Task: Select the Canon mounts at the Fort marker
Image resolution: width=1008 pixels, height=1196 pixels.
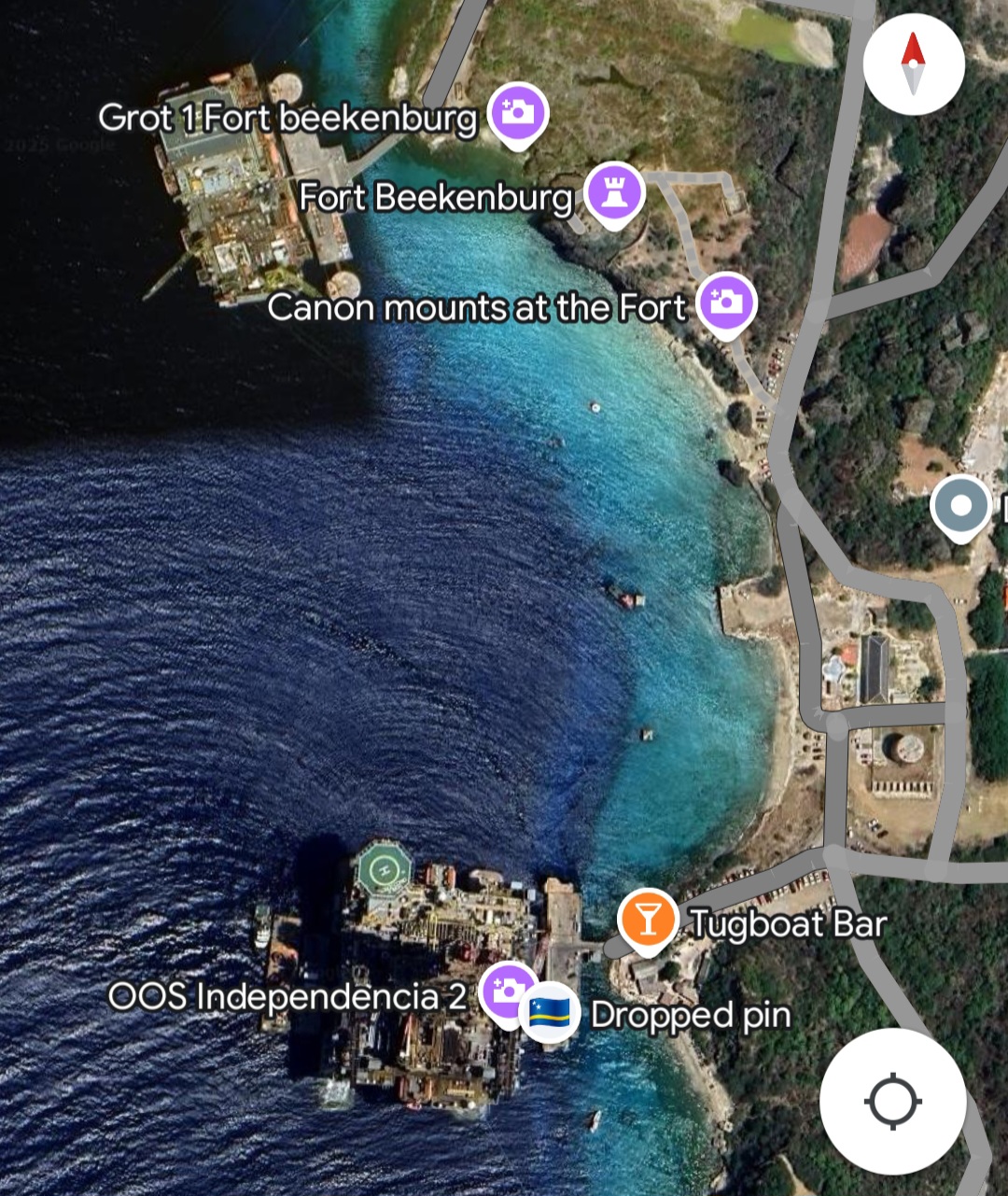Action: coord(726,303)
